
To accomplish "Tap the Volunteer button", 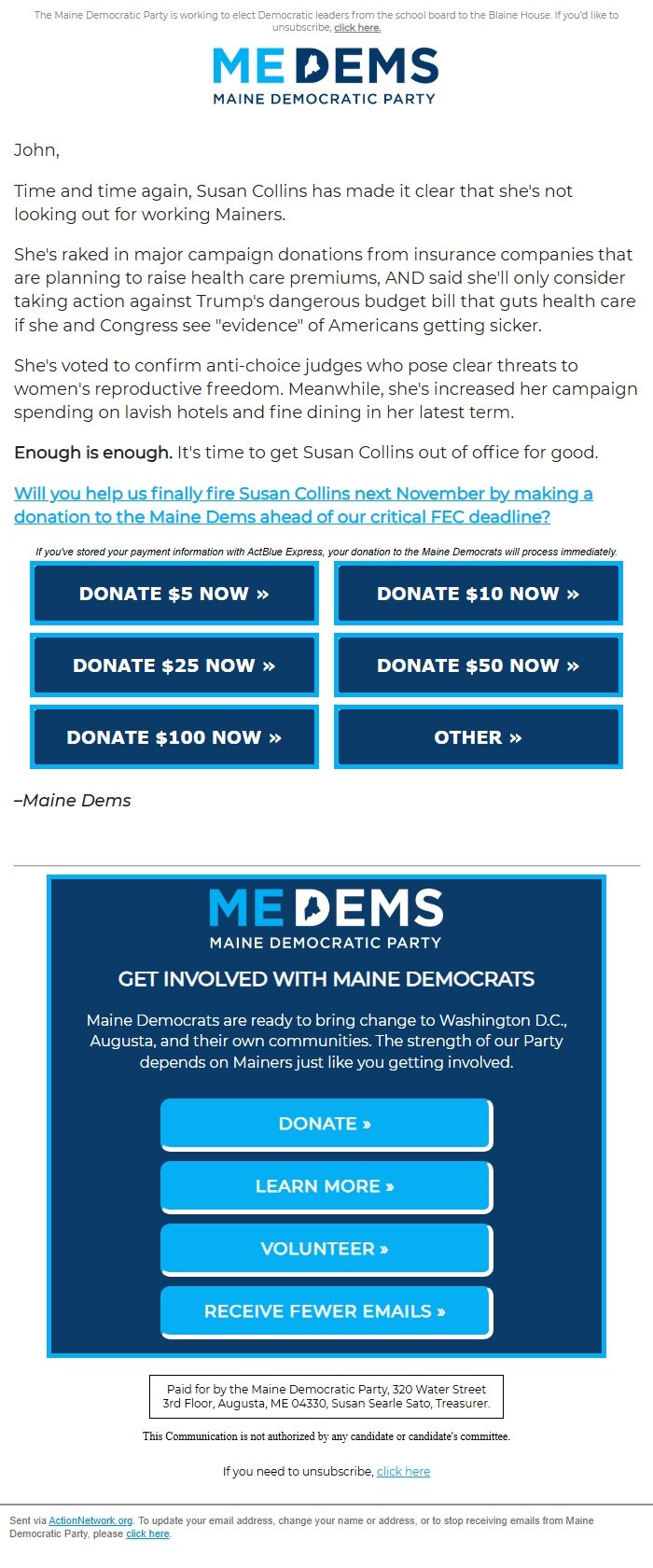I will [x=326, y=1250].
